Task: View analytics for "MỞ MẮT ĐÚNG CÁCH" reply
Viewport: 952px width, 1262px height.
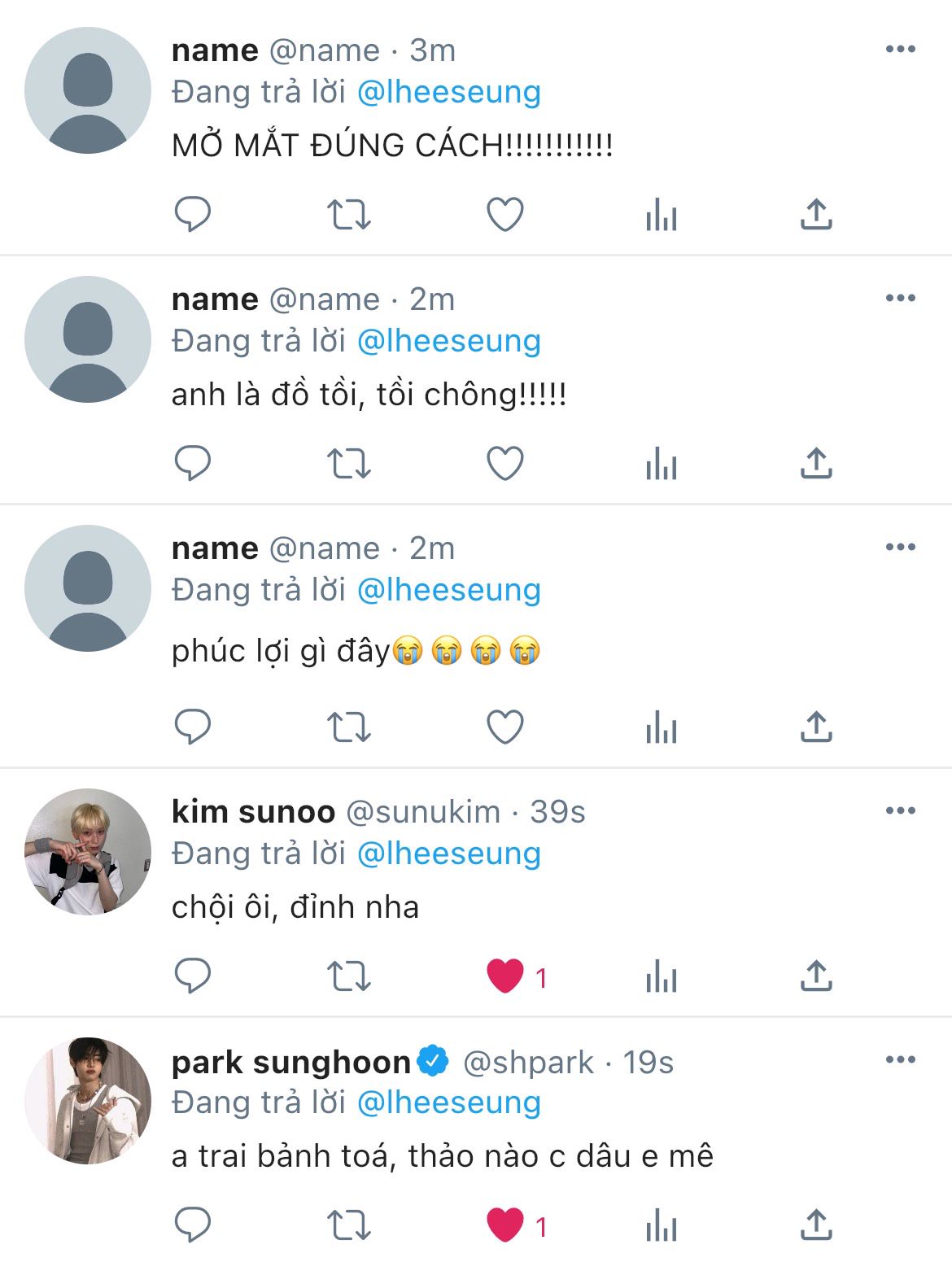Action: 661,215
